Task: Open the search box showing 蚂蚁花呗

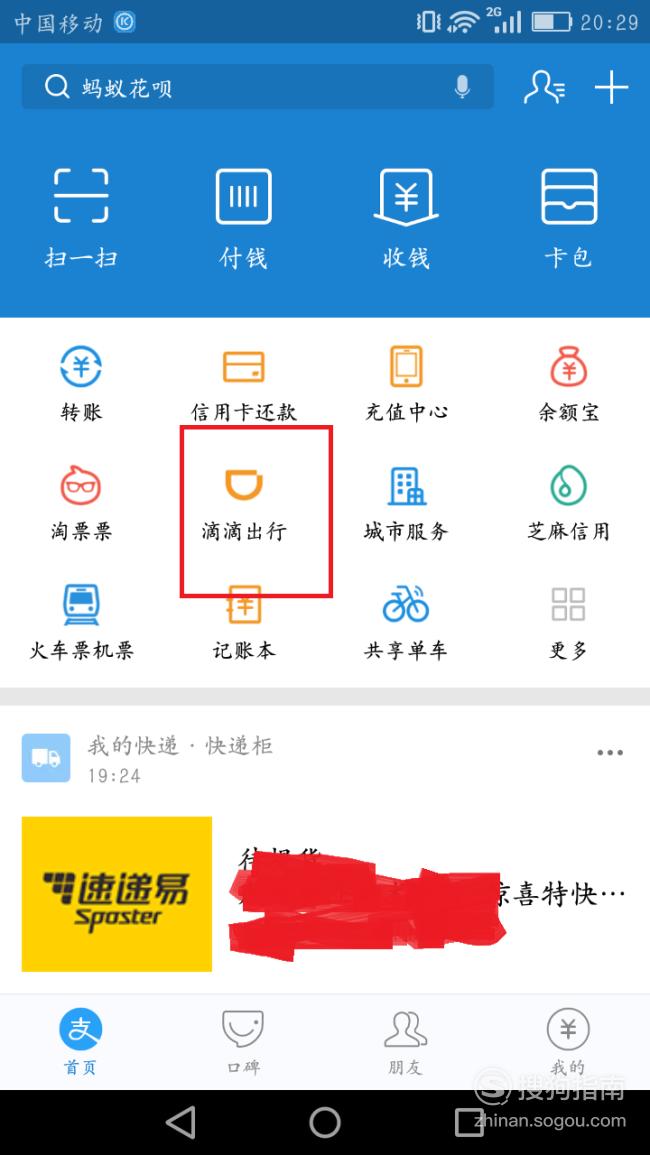Action: [257, 87]
